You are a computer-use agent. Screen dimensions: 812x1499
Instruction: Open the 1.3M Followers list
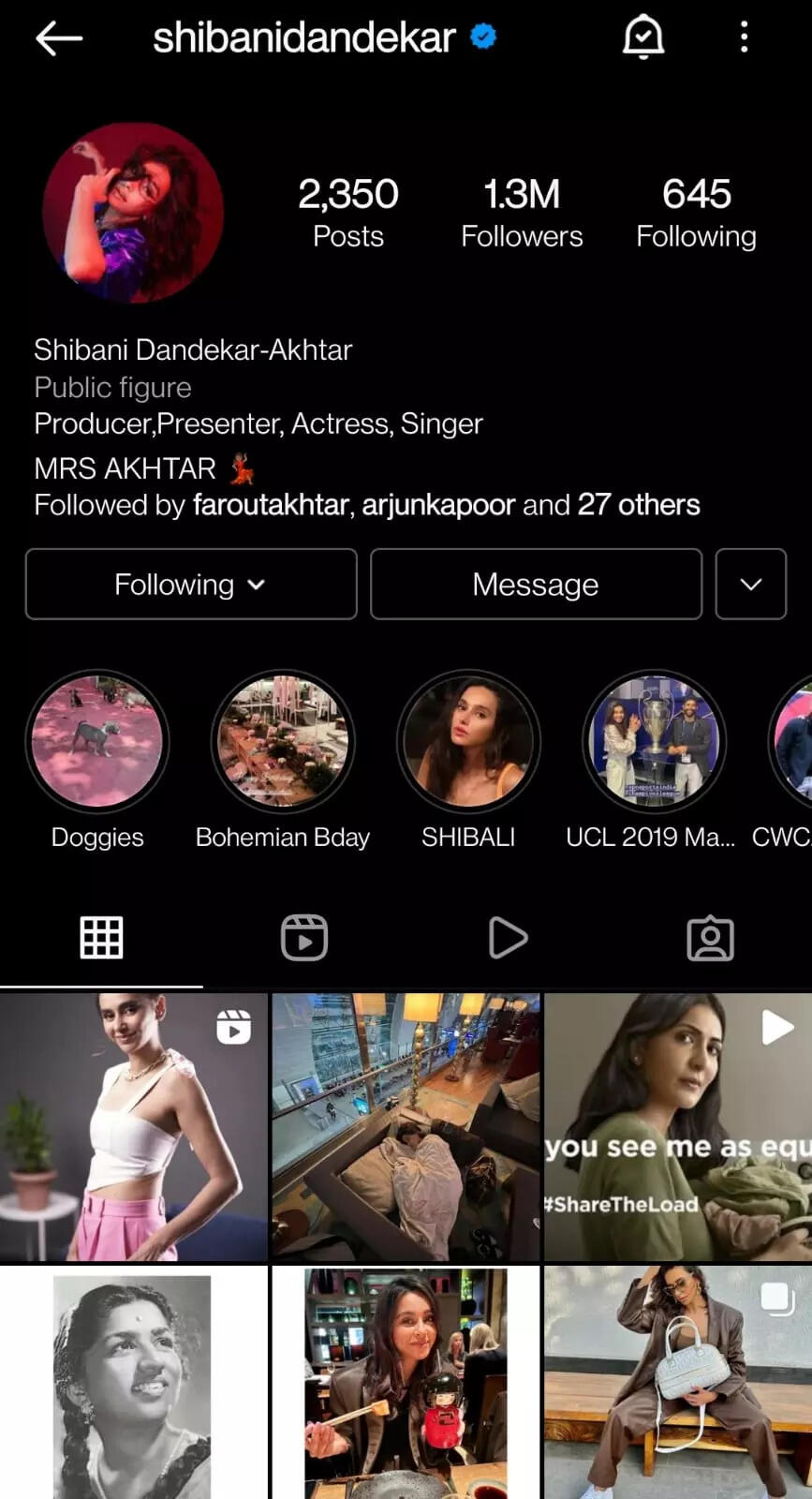[x=521, y=213]
